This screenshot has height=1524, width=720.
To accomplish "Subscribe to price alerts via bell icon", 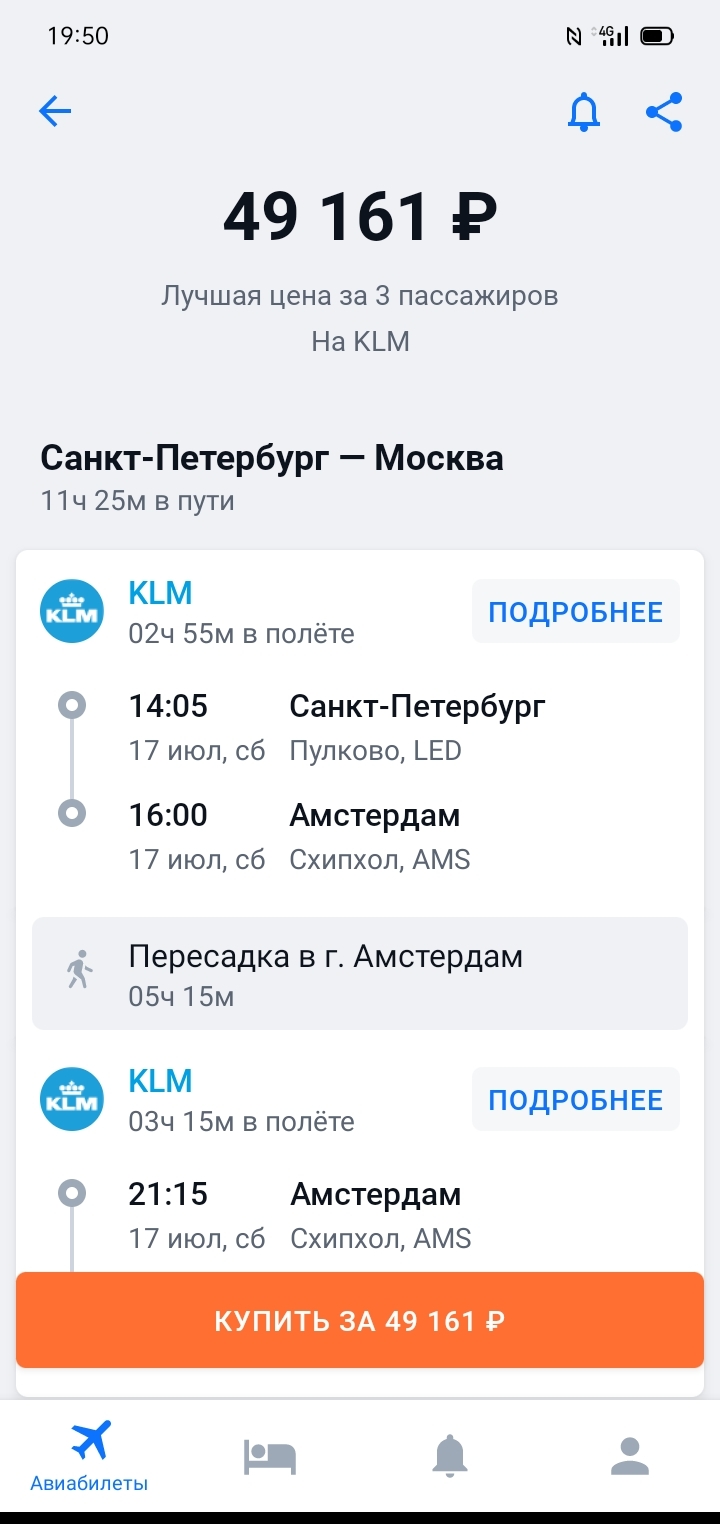I will (584, 112).
